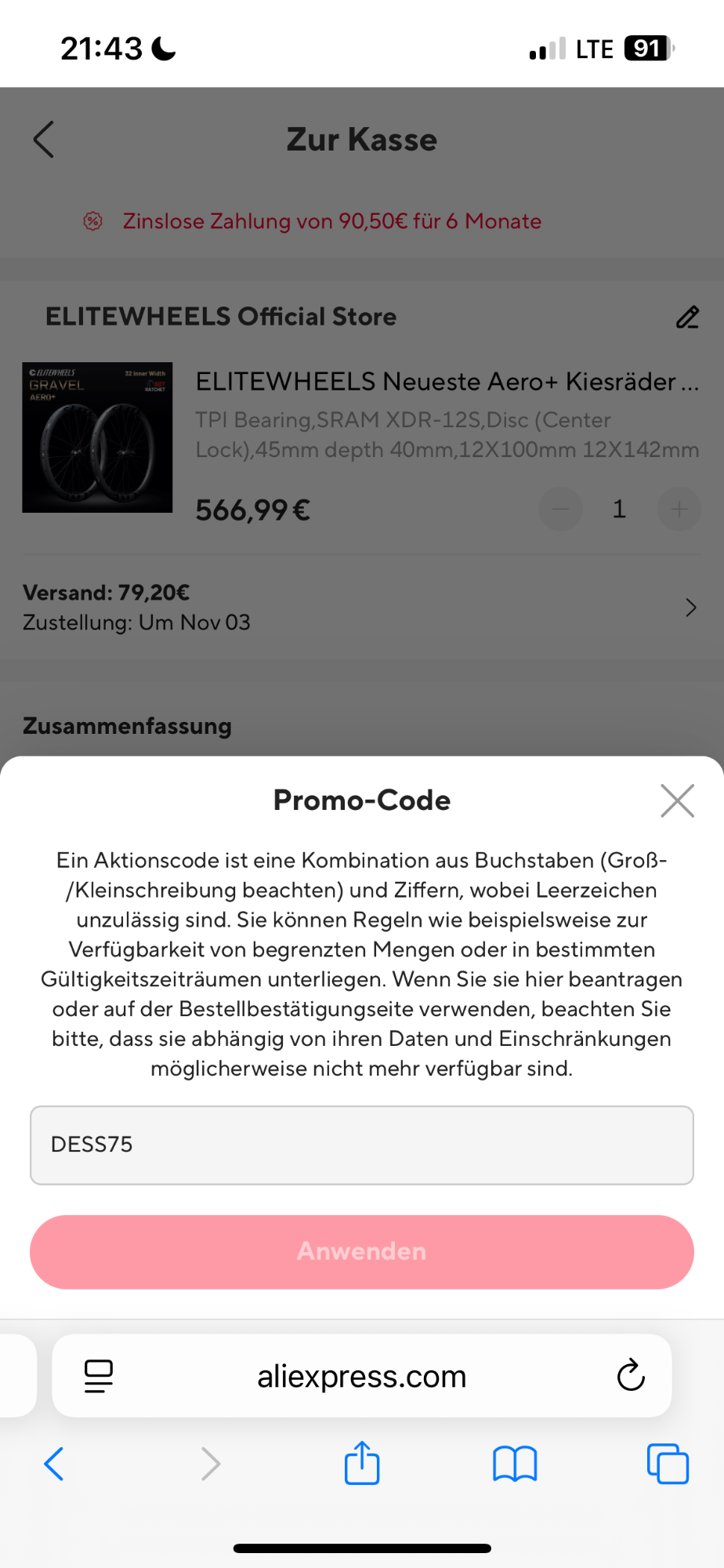This screenshot has width=724, height=1568.
Task: Go back in Safari browser history
Action: (x=54, y=1463)
